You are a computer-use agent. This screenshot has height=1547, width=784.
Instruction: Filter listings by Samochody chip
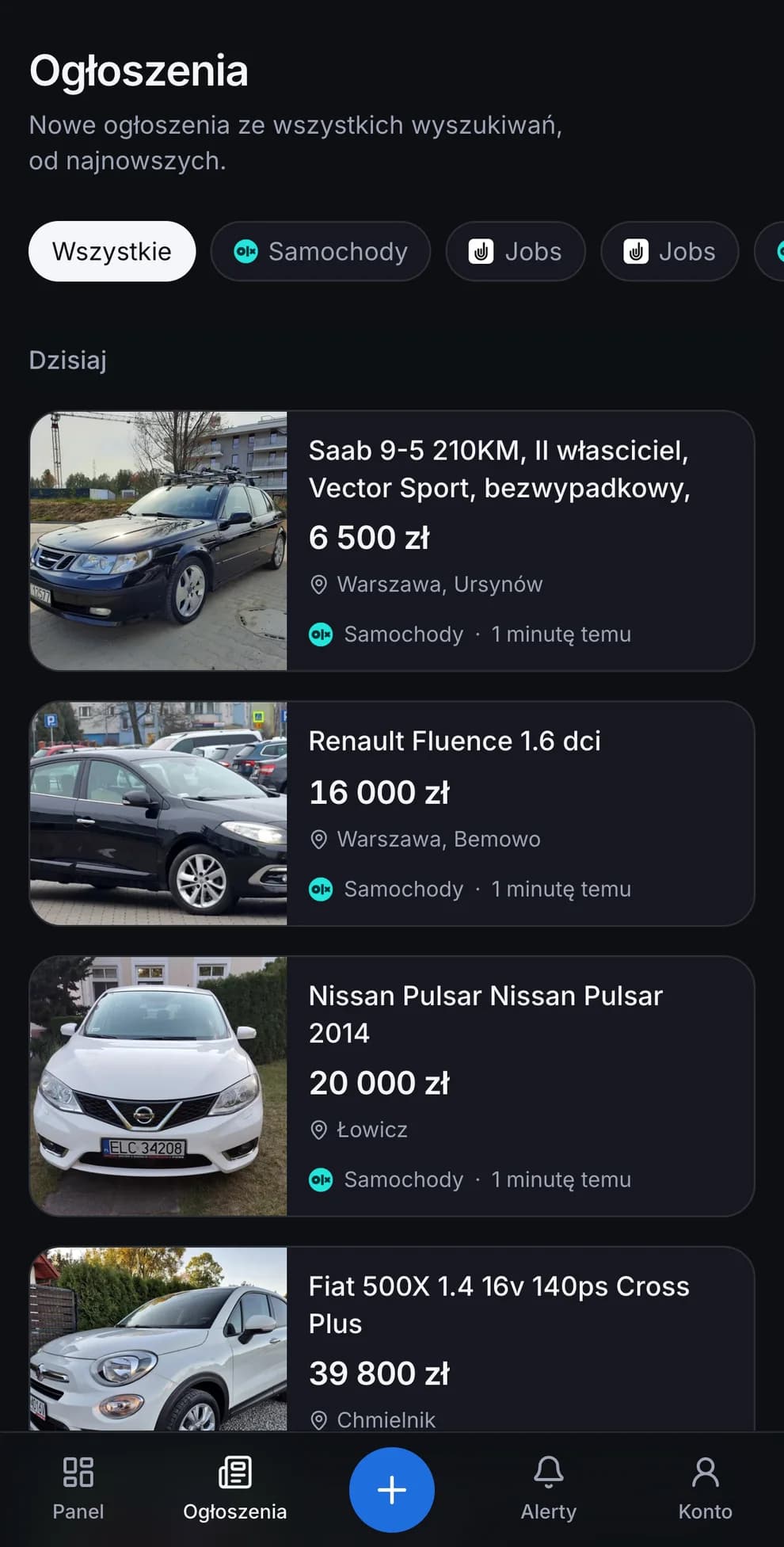pos(321,251)
